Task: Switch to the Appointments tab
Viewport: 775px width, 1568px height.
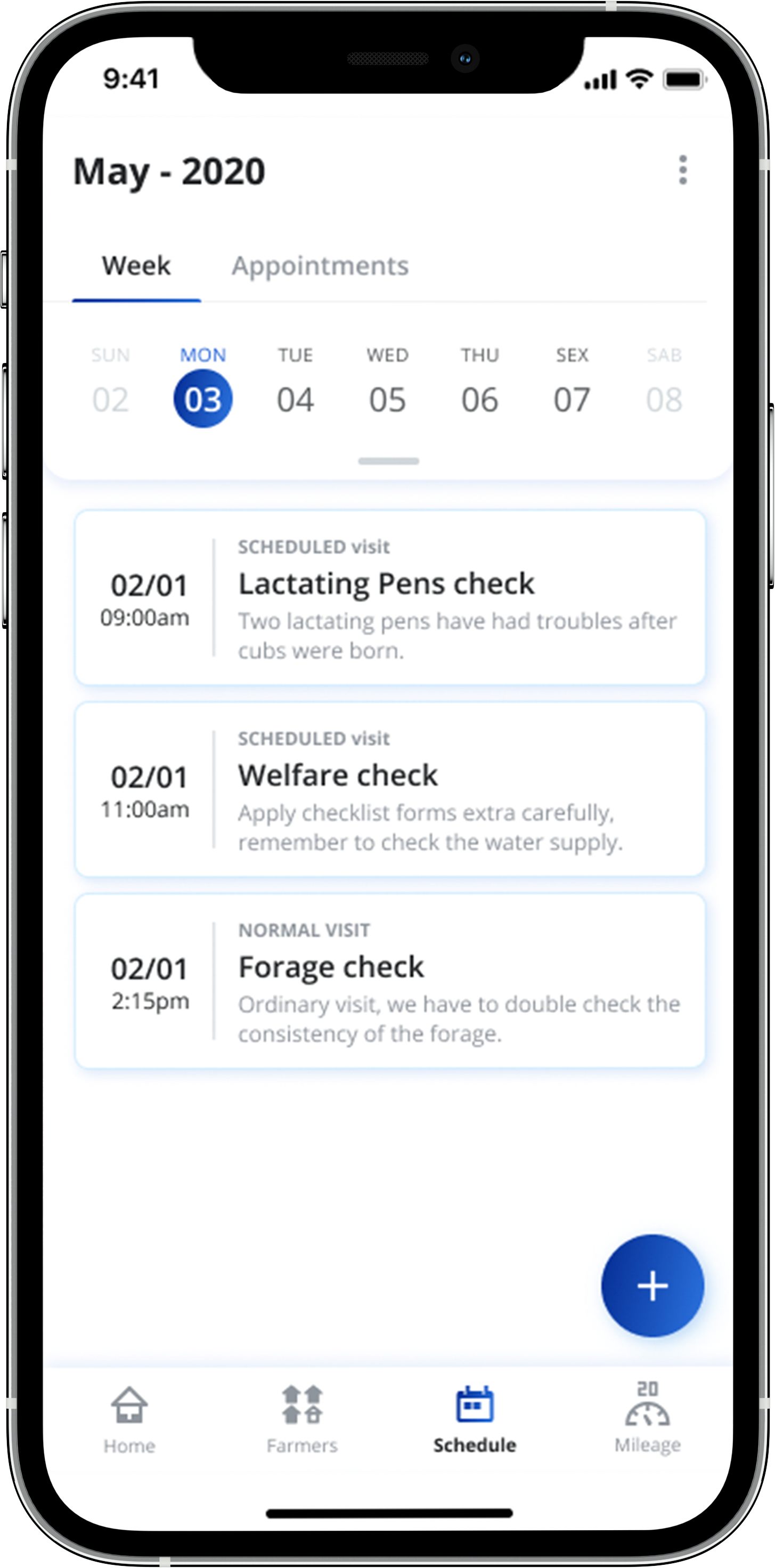Action: 320,266
